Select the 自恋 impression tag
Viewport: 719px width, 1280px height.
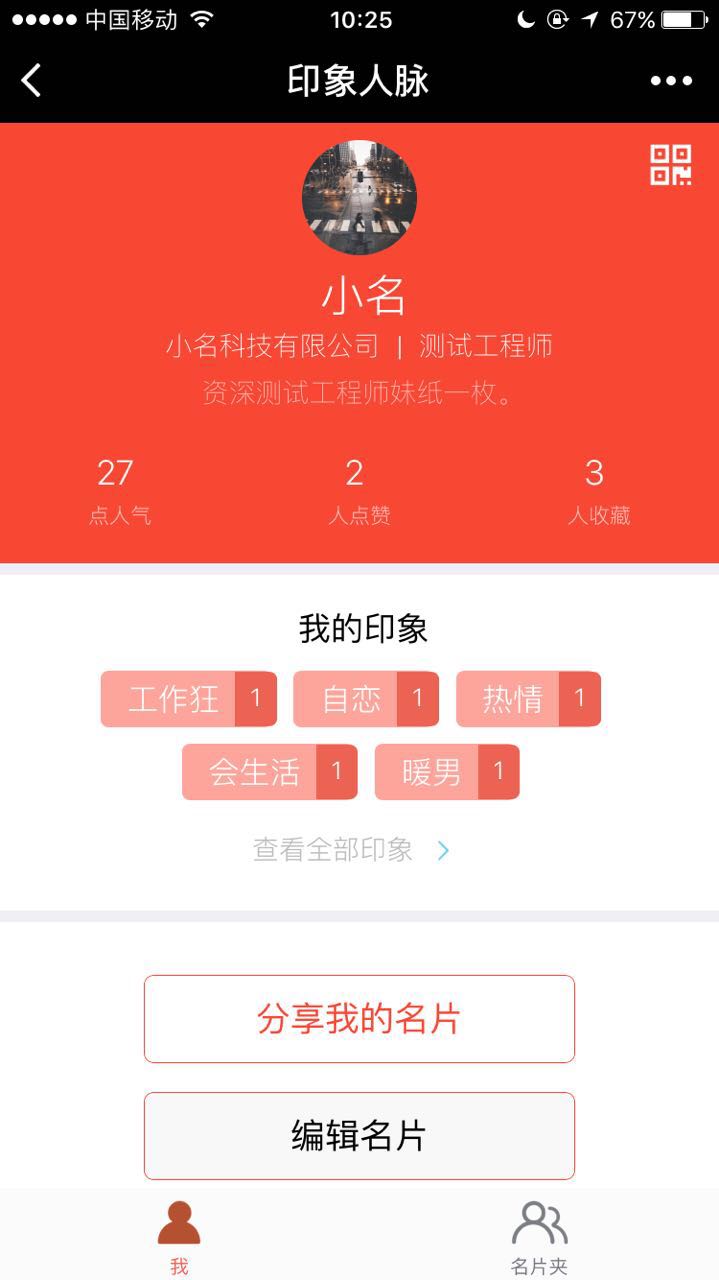(365, 699)
